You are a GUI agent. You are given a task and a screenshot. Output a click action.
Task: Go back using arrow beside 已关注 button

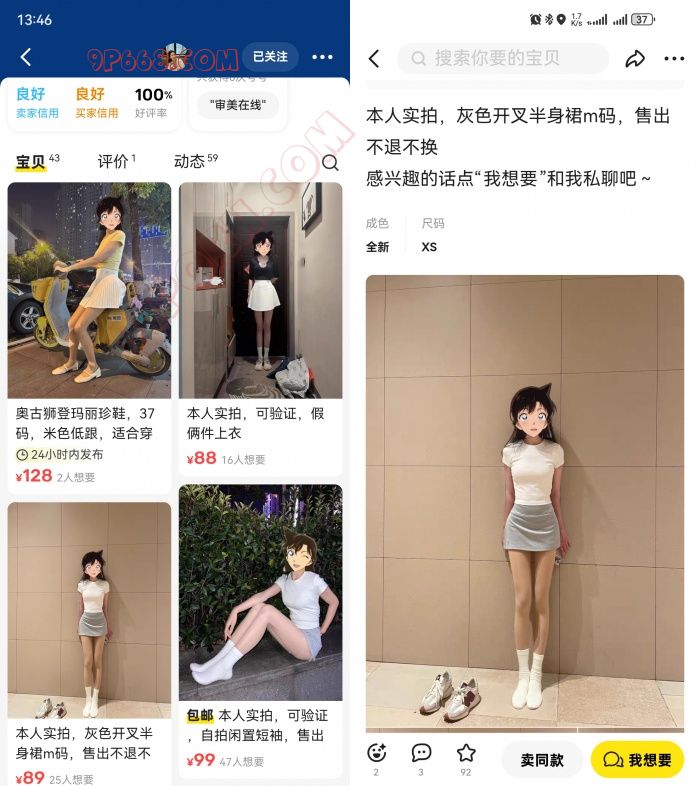tap(26, 58)
